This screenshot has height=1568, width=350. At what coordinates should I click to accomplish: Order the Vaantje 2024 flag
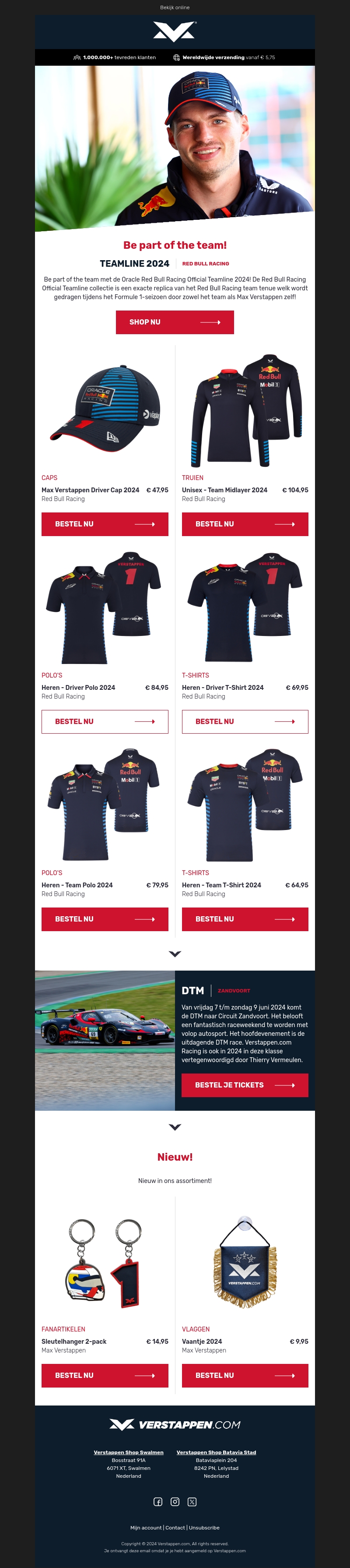pos(245,1375)
